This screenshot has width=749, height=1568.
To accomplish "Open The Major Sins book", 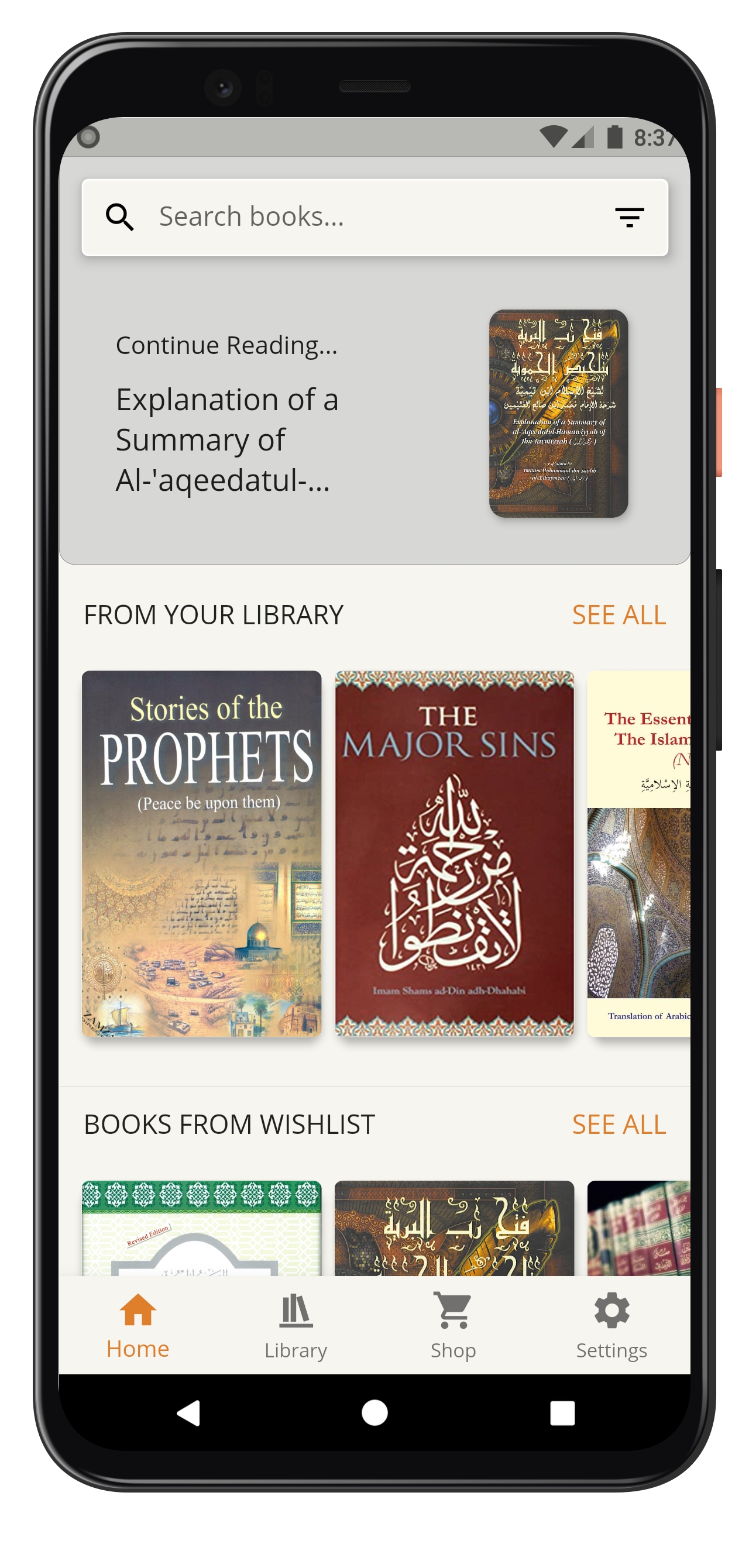I will [x=454, y=854].
